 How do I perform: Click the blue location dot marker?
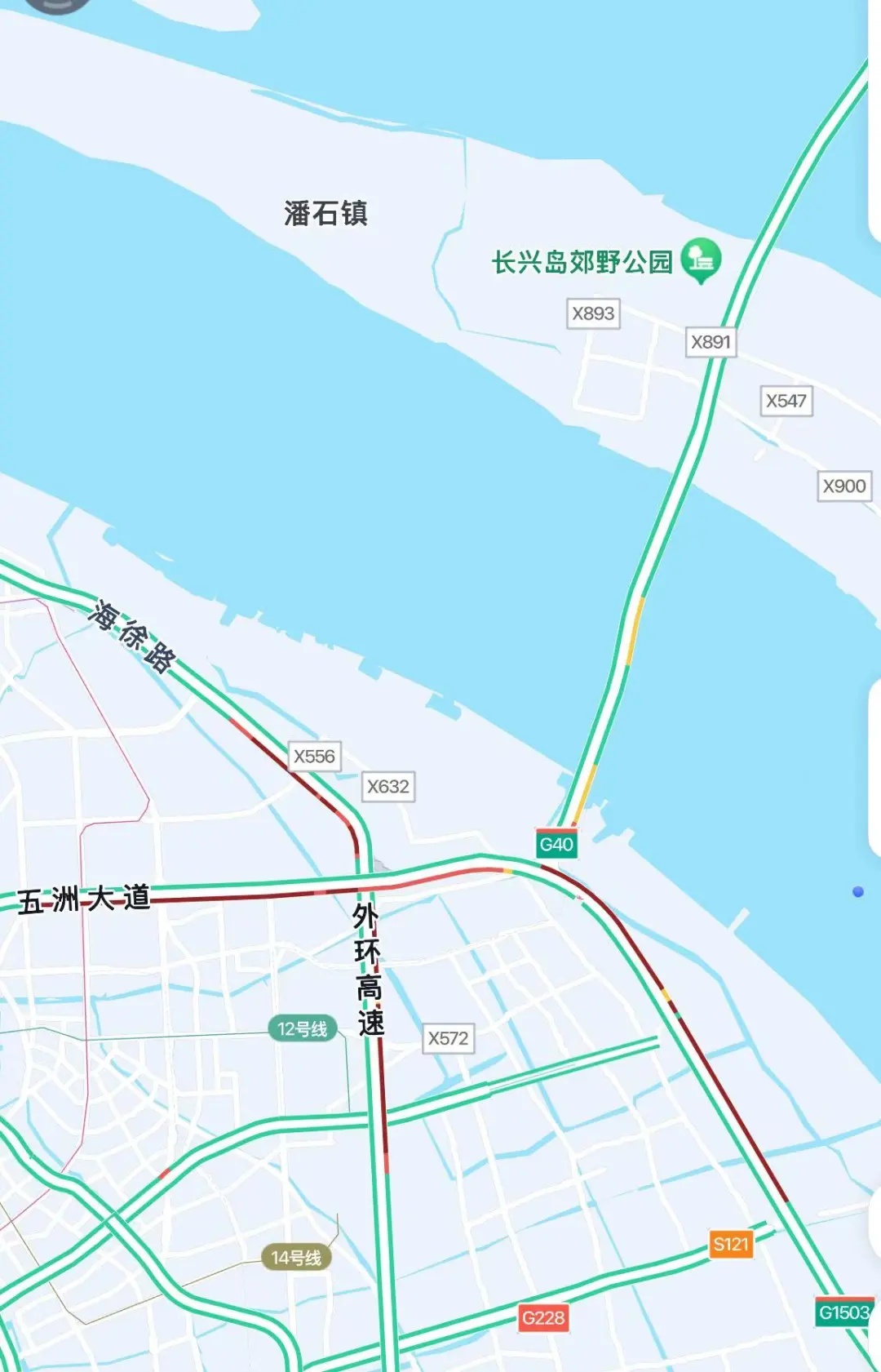(x=857, y=893)
